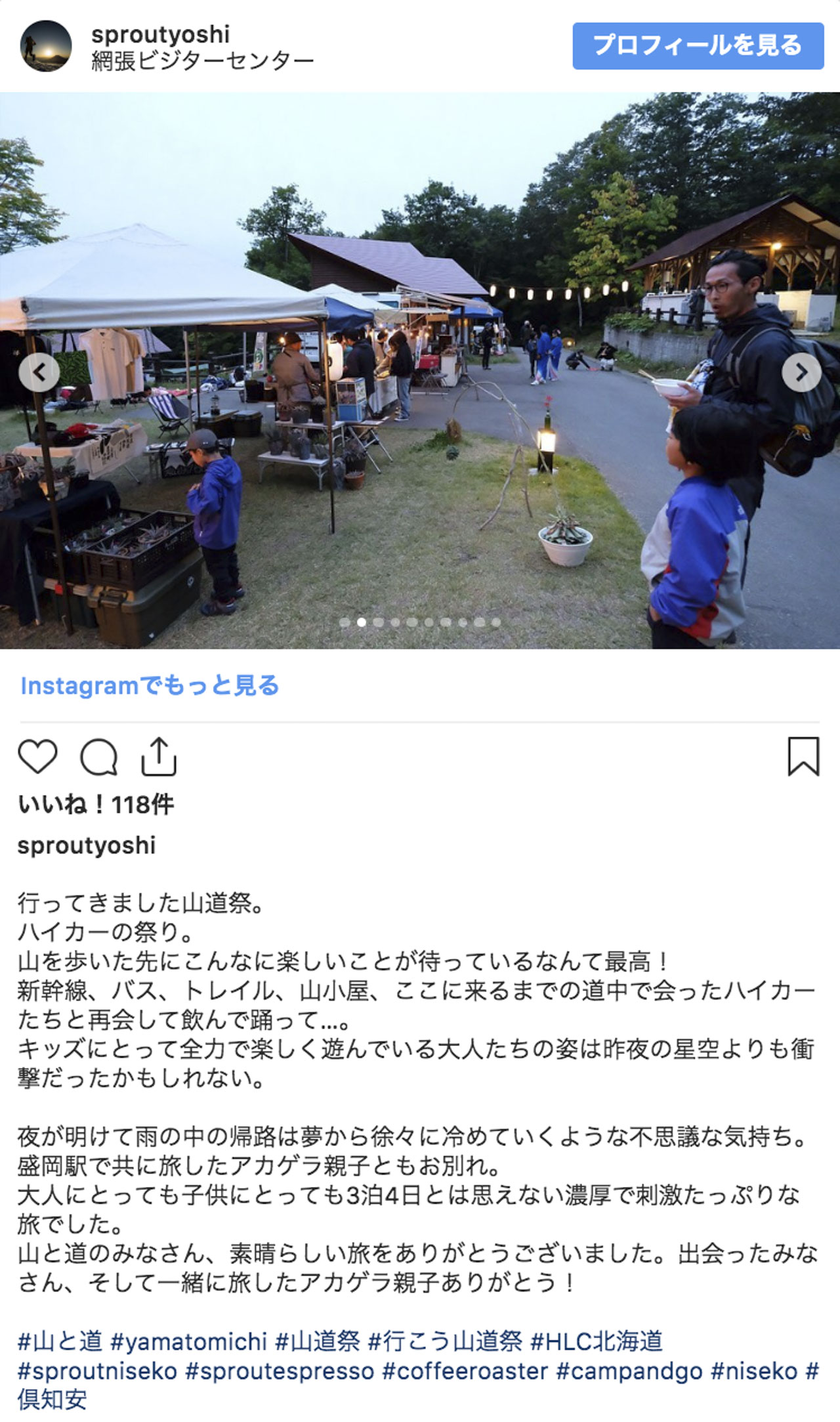Open the #山と道 hashtag
Viewport: 840px width, 1422px height.
pyautogui.click(x=60, y=1341)
